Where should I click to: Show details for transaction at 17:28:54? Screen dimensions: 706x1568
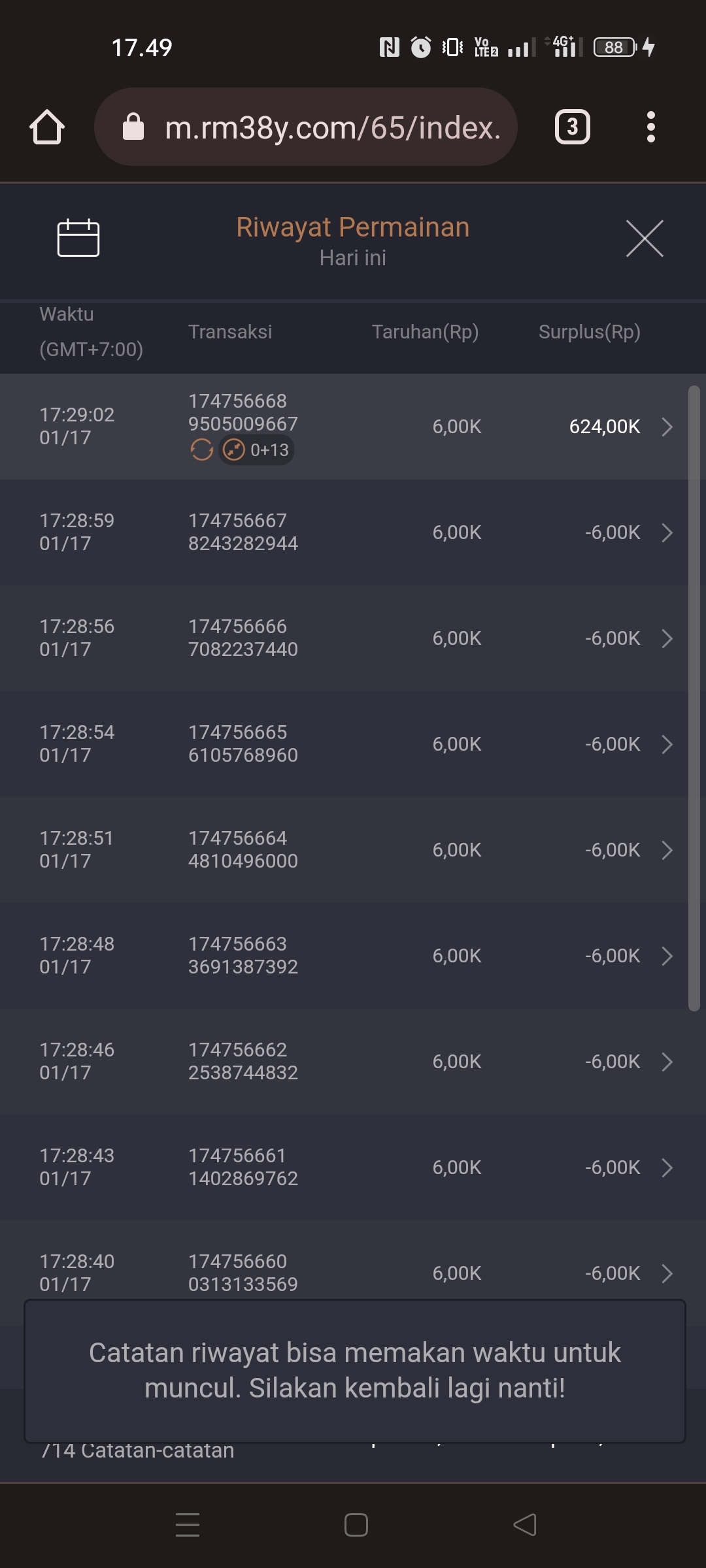click(353, 744)
